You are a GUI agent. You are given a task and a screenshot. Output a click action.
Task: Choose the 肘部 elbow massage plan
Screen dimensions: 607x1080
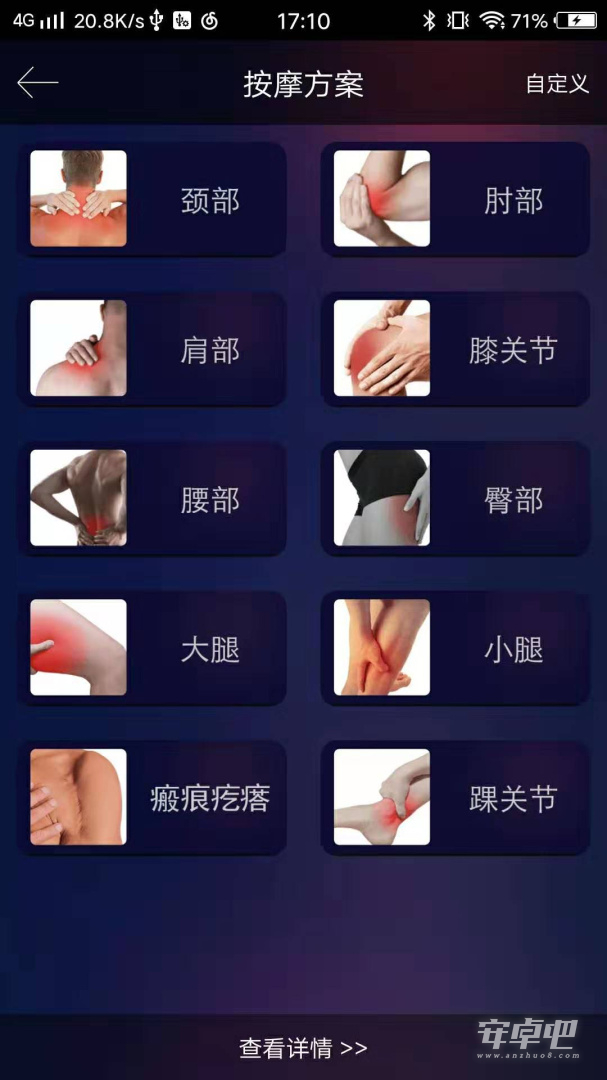click(455, 199)
